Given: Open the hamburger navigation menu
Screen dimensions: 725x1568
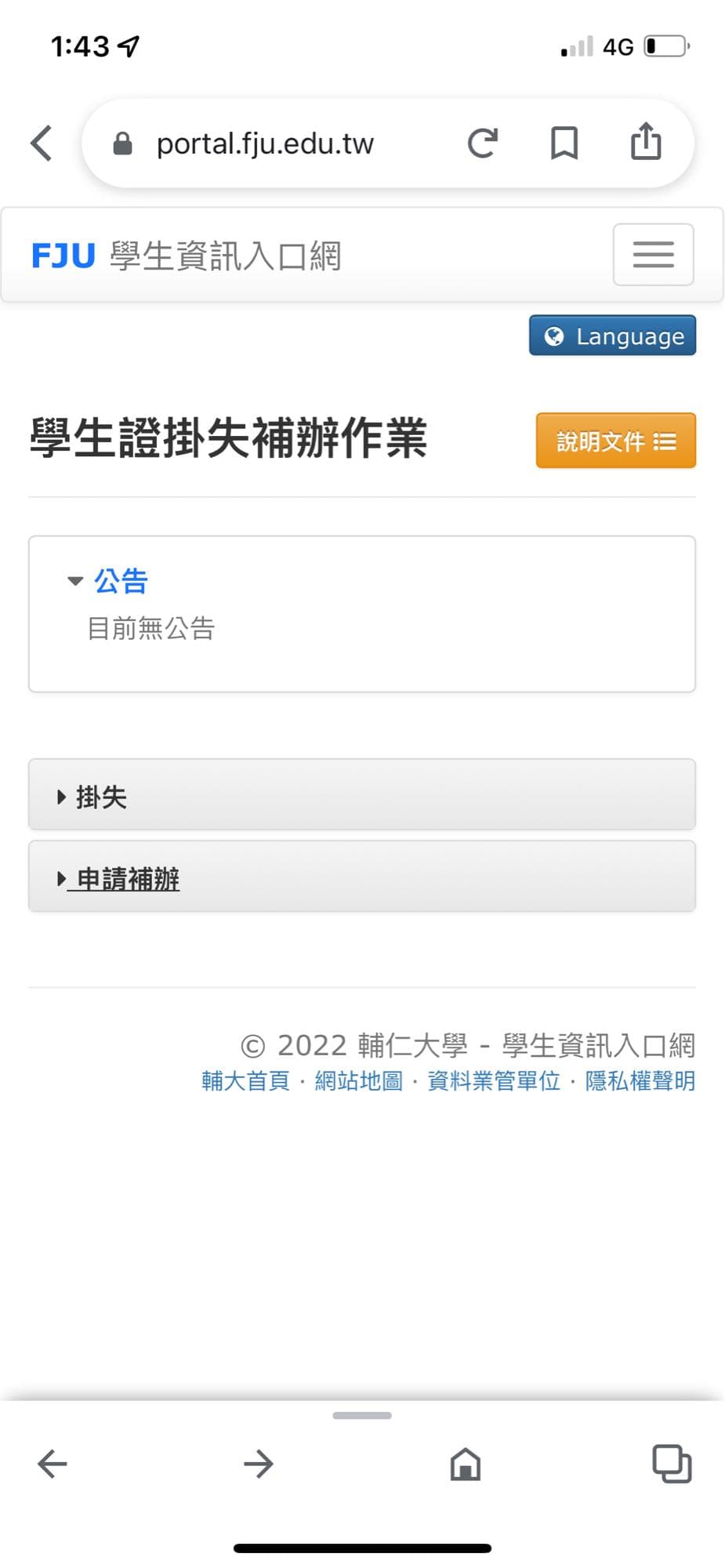Looking at the screenshot, I should point(653,255).
